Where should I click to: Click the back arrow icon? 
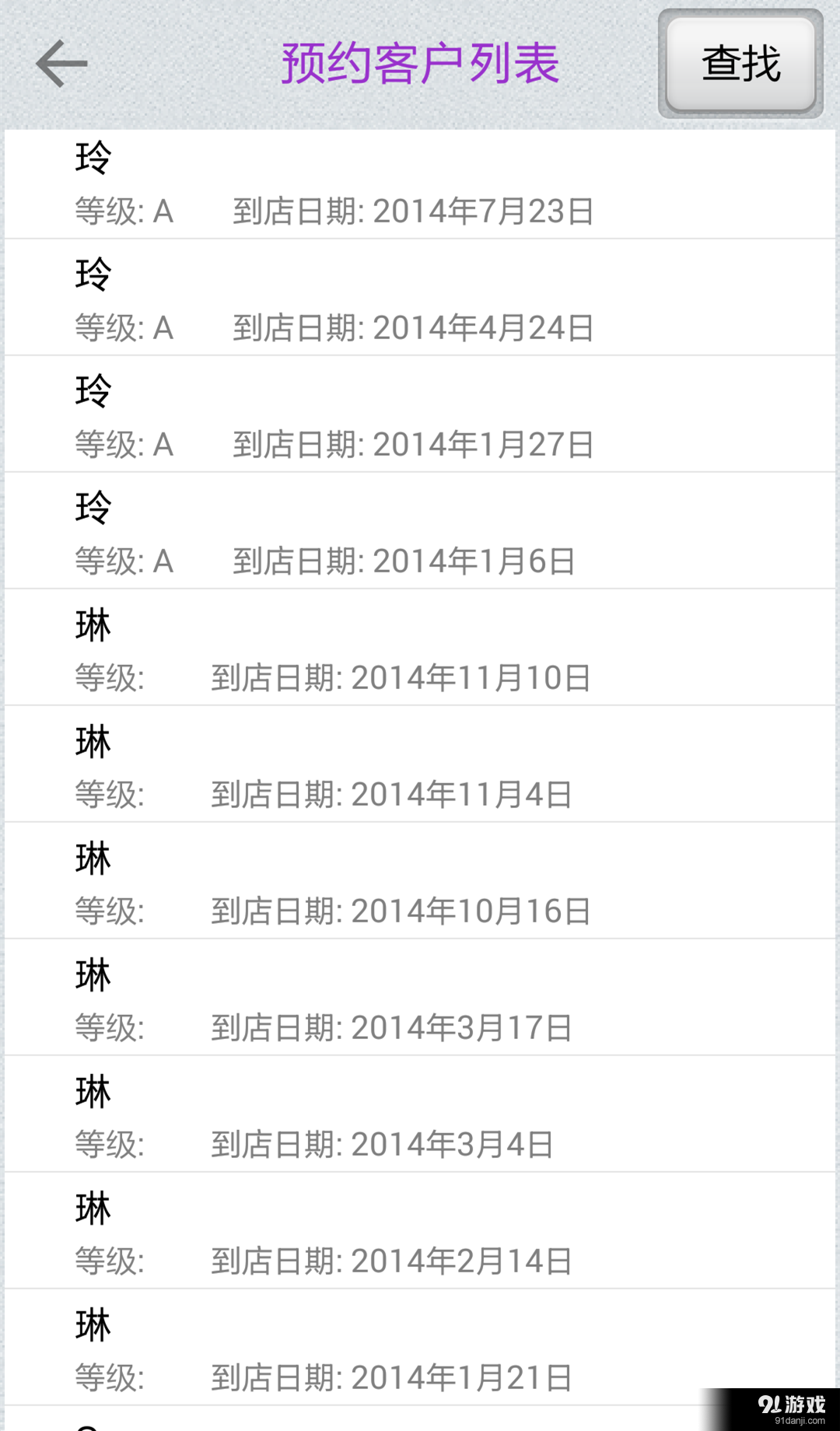[x=61, y=64]
